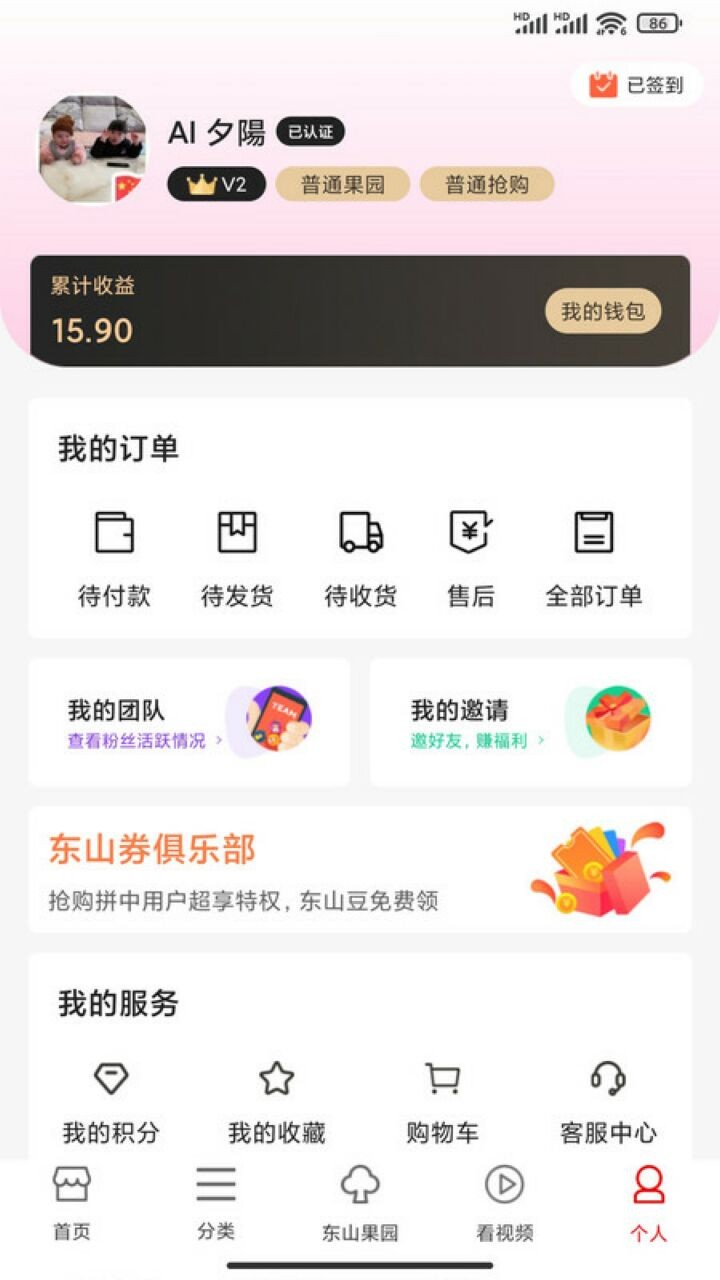The width and height of the screenshot is (720, 1280).
Task: Open the 我的团队 card
Action: click(189, 722)
